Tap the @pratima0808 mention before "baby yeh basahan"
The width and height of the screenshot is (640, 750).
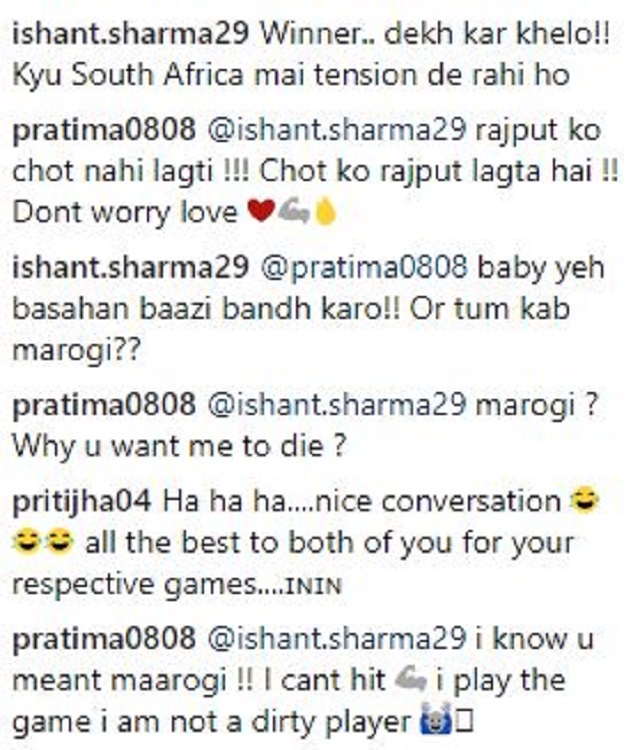[x=366, y=268]
